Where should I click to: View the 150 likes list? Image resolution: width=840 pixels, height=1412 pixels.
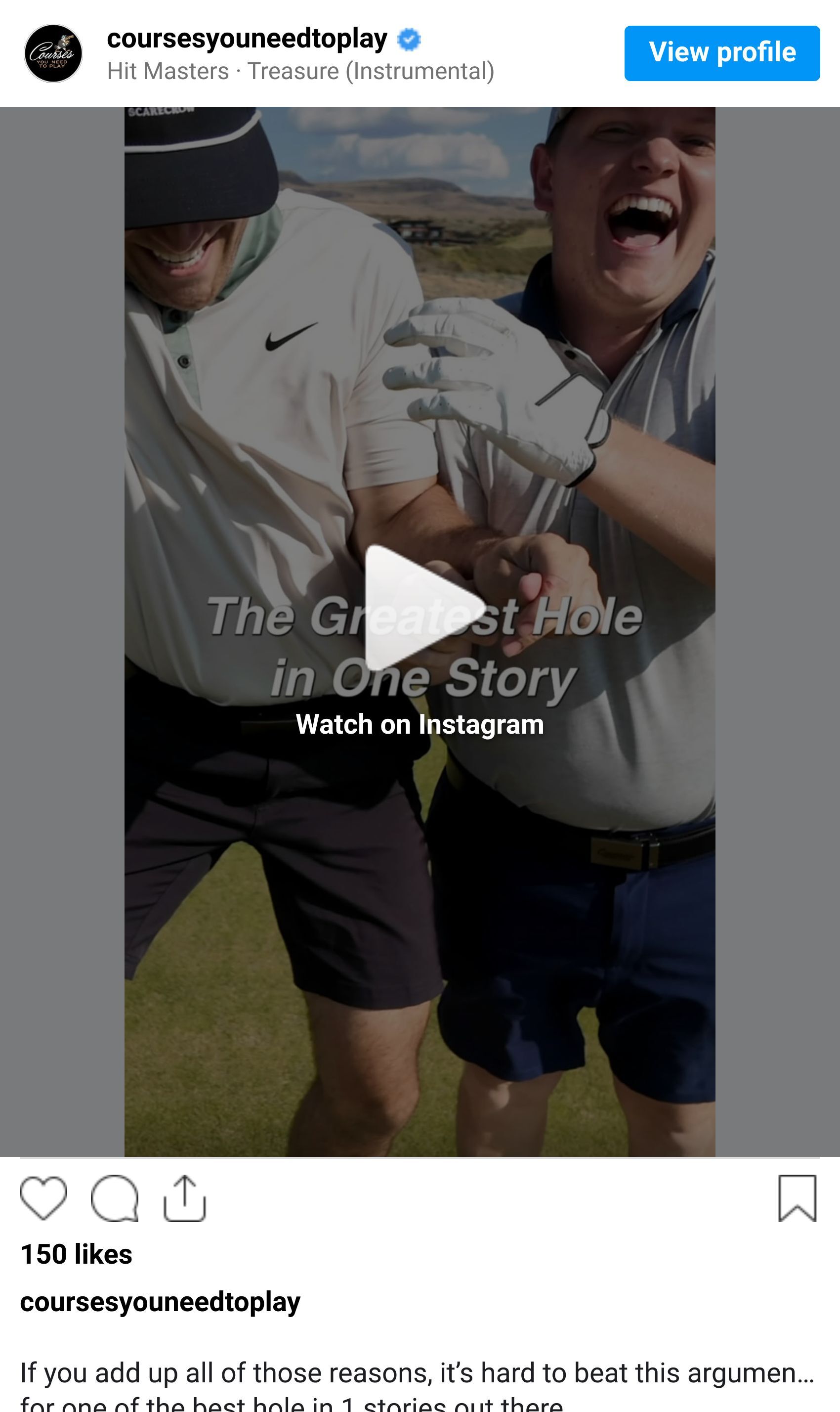(77, 1254)
